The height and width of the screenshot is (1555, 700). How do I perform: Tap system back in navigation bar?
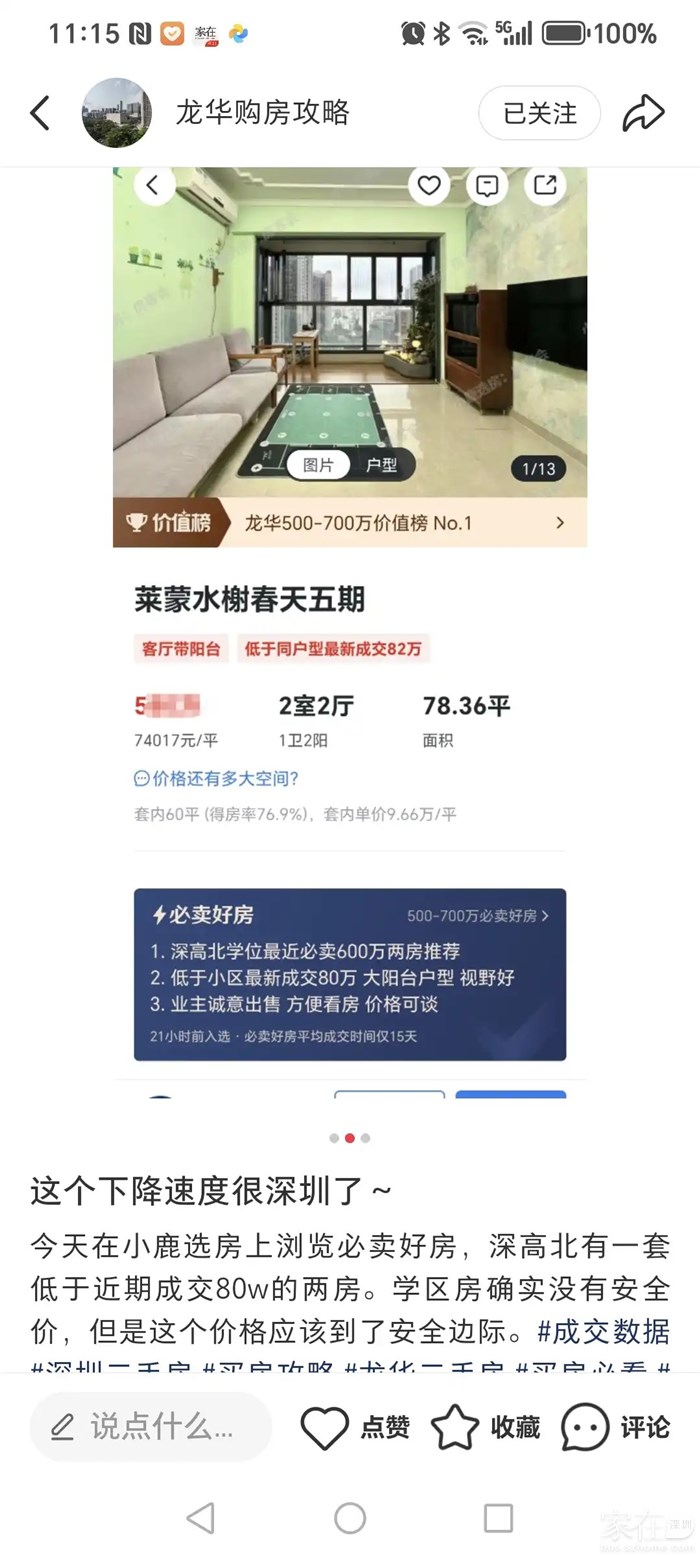tap(201, 1518)
